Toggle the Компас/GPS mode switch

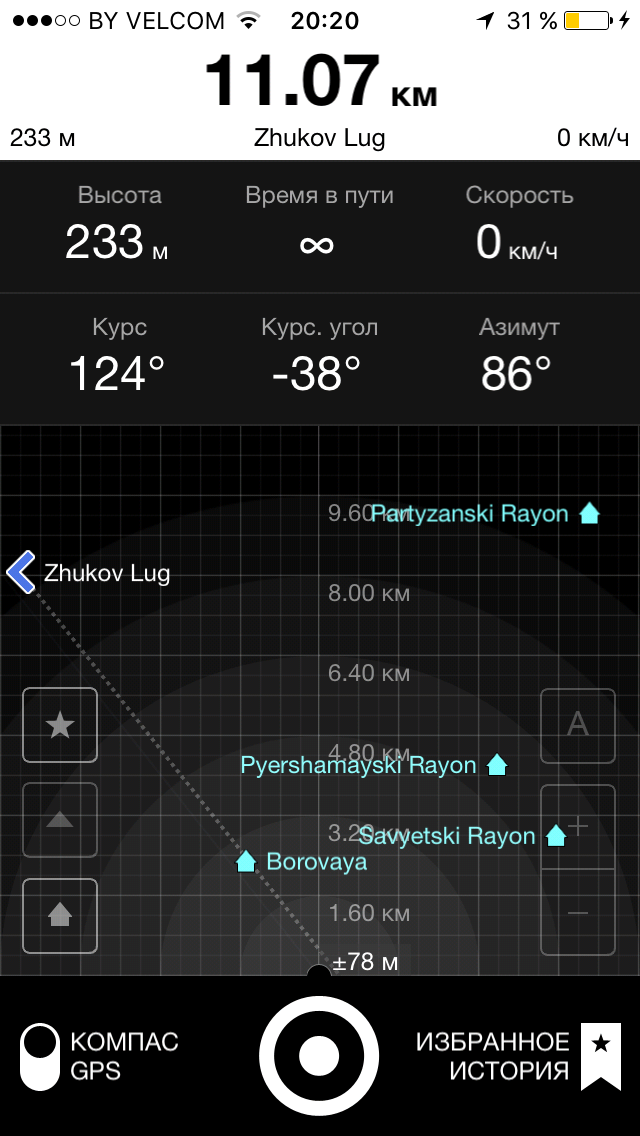40,1057
